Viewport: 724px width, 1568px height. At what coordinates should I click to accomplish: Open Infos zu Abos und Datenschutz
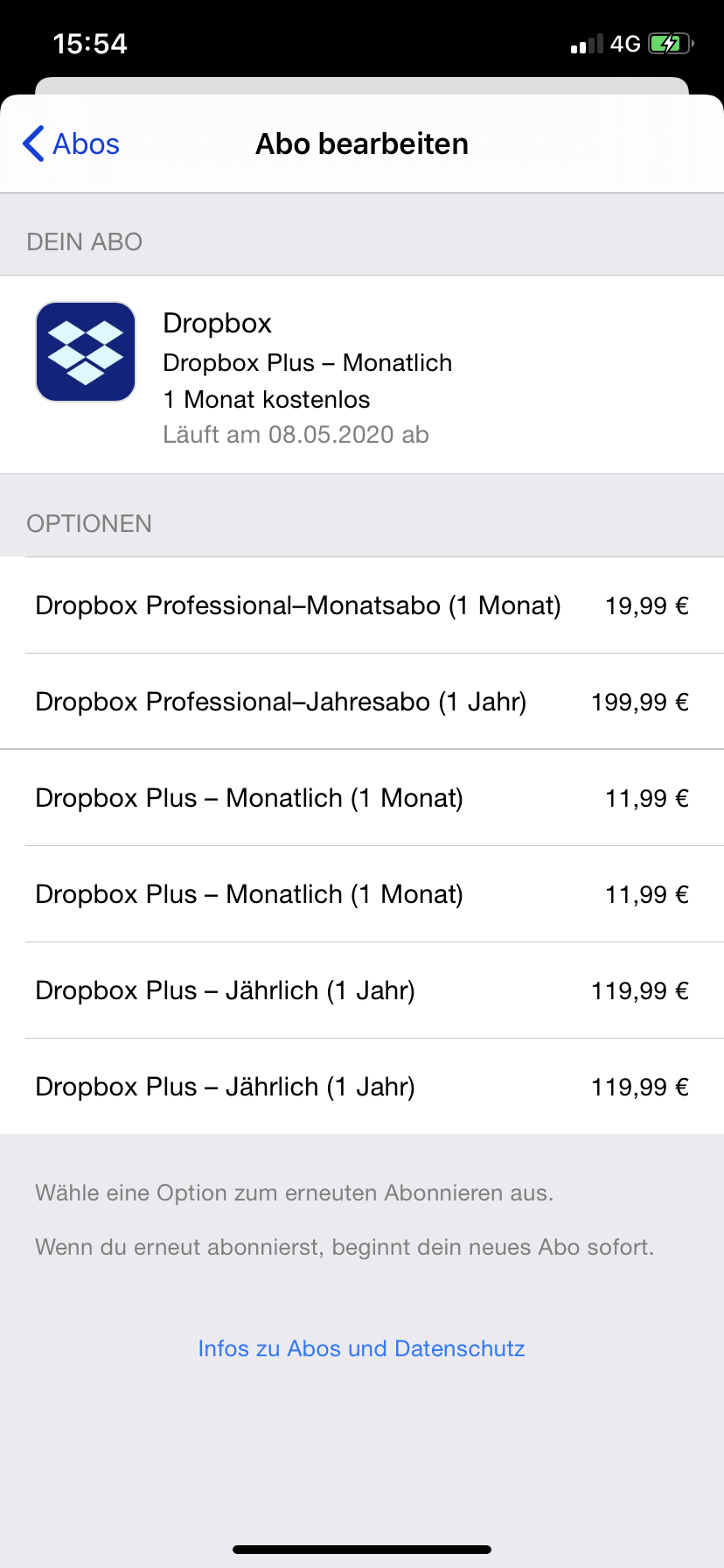(x=361, y=1348)
